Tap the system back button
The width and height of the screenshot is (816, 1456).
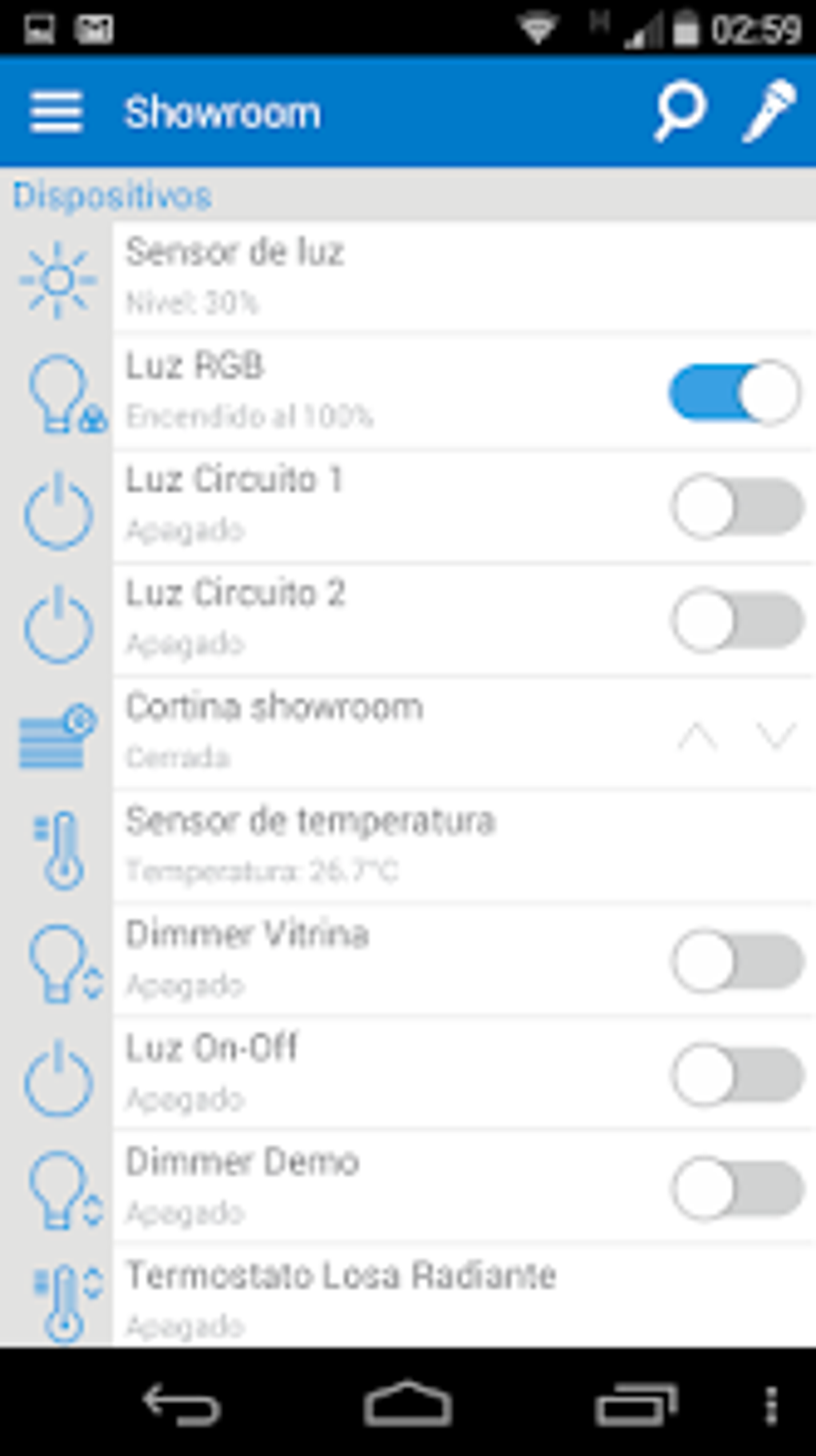pos(182,1405)
